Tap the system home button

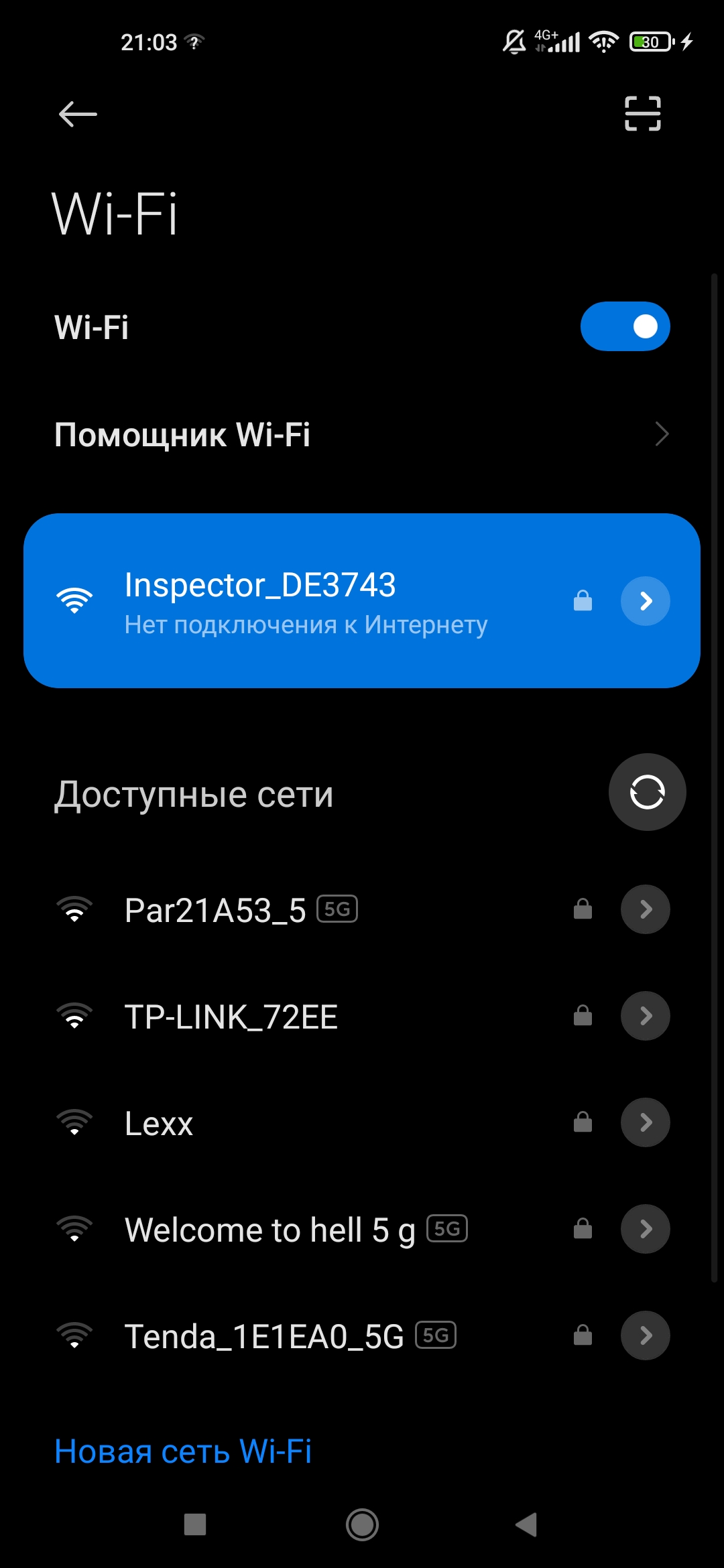click(362, 1525)
